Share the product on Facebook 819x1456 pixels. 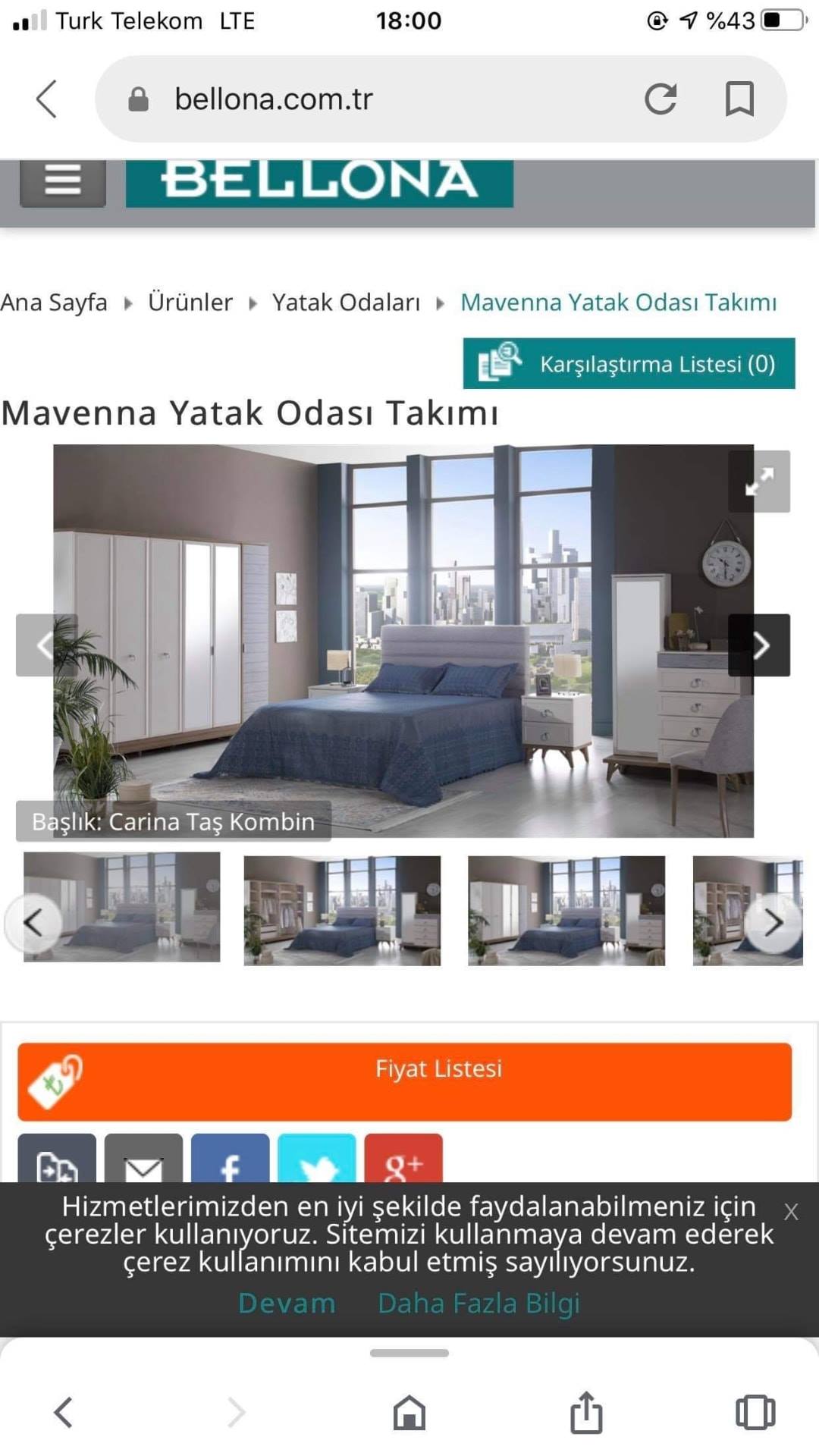point(230,1159)
